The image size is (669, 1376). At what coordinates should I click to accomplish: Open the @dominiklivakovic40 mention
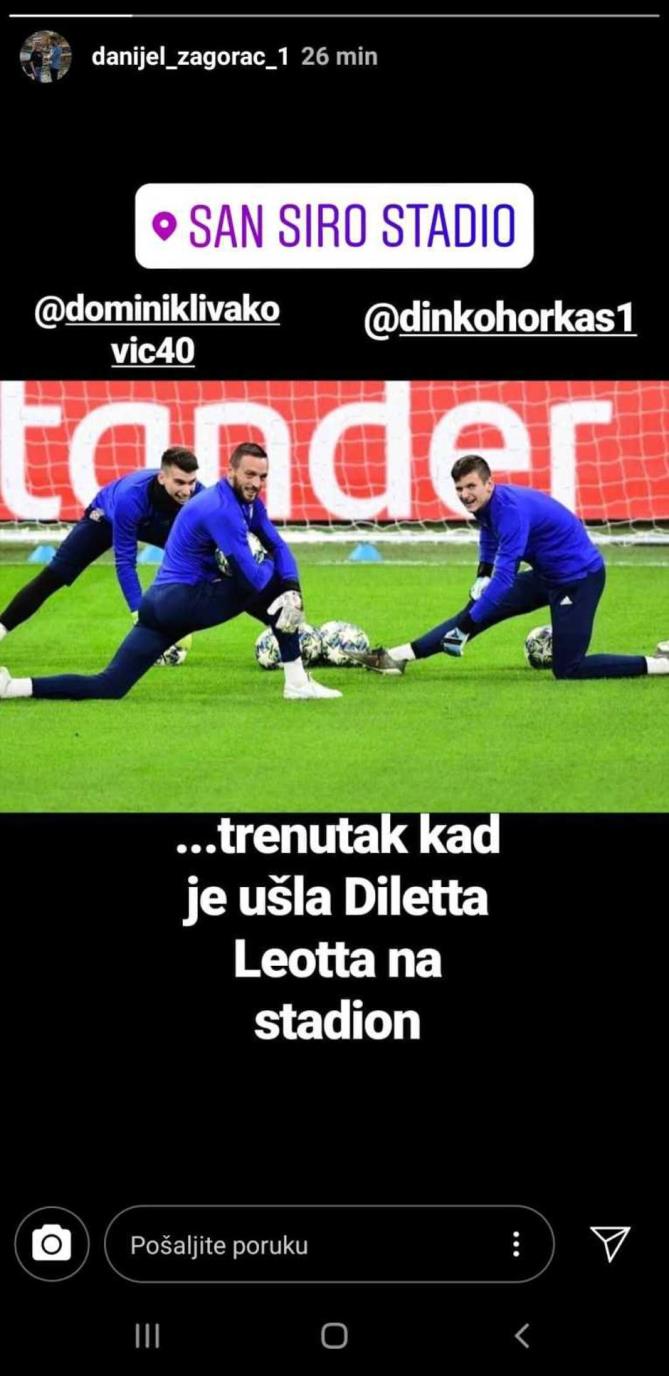tap(156, 330)
